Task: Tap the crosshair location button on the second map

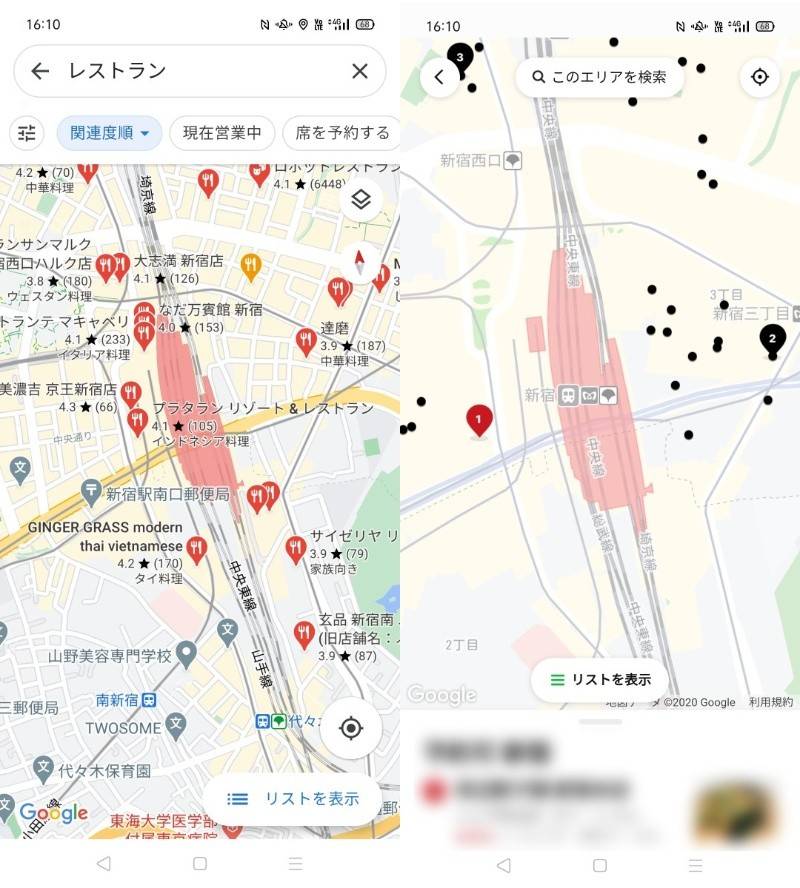Action: click(x=760, y=77)
